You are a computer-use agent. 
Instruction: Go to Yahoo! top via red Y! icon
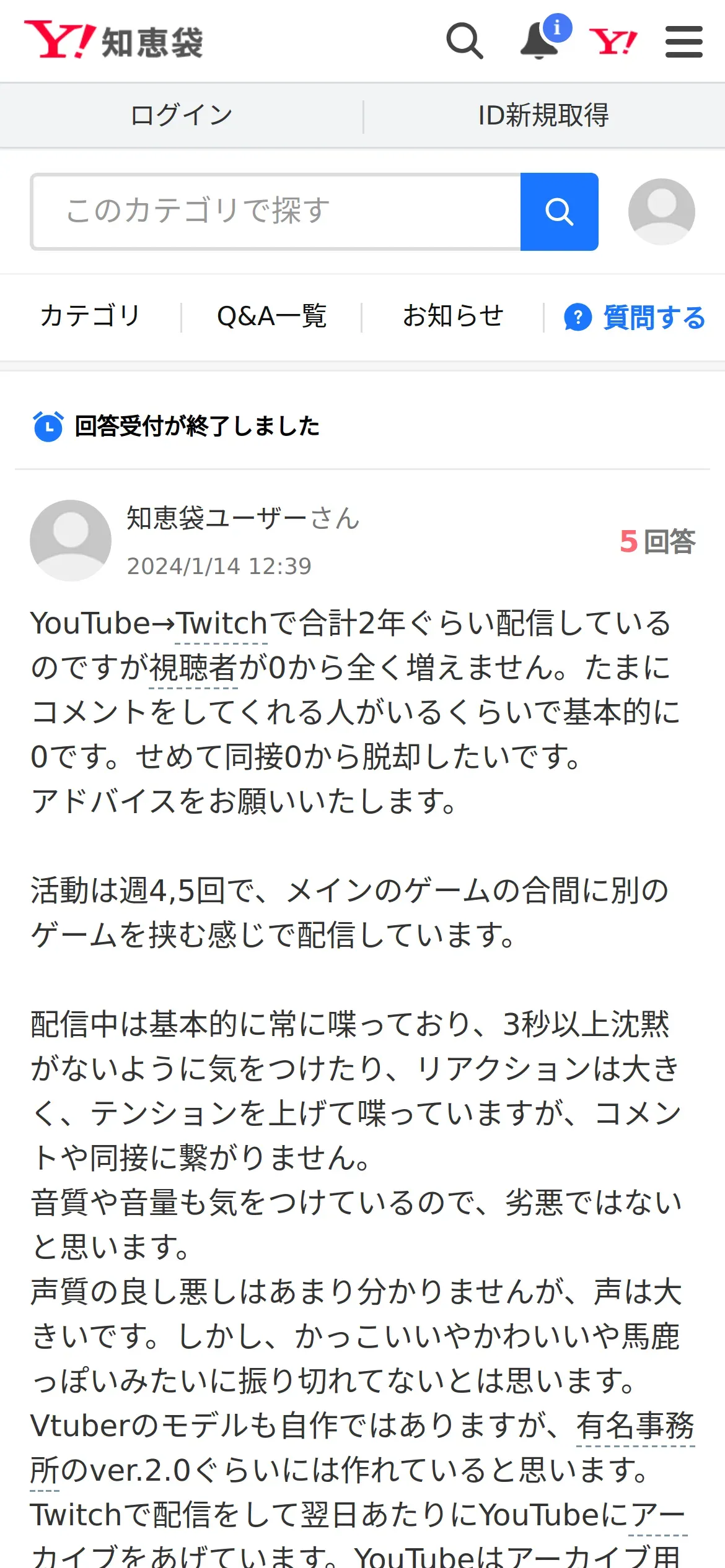613,42
